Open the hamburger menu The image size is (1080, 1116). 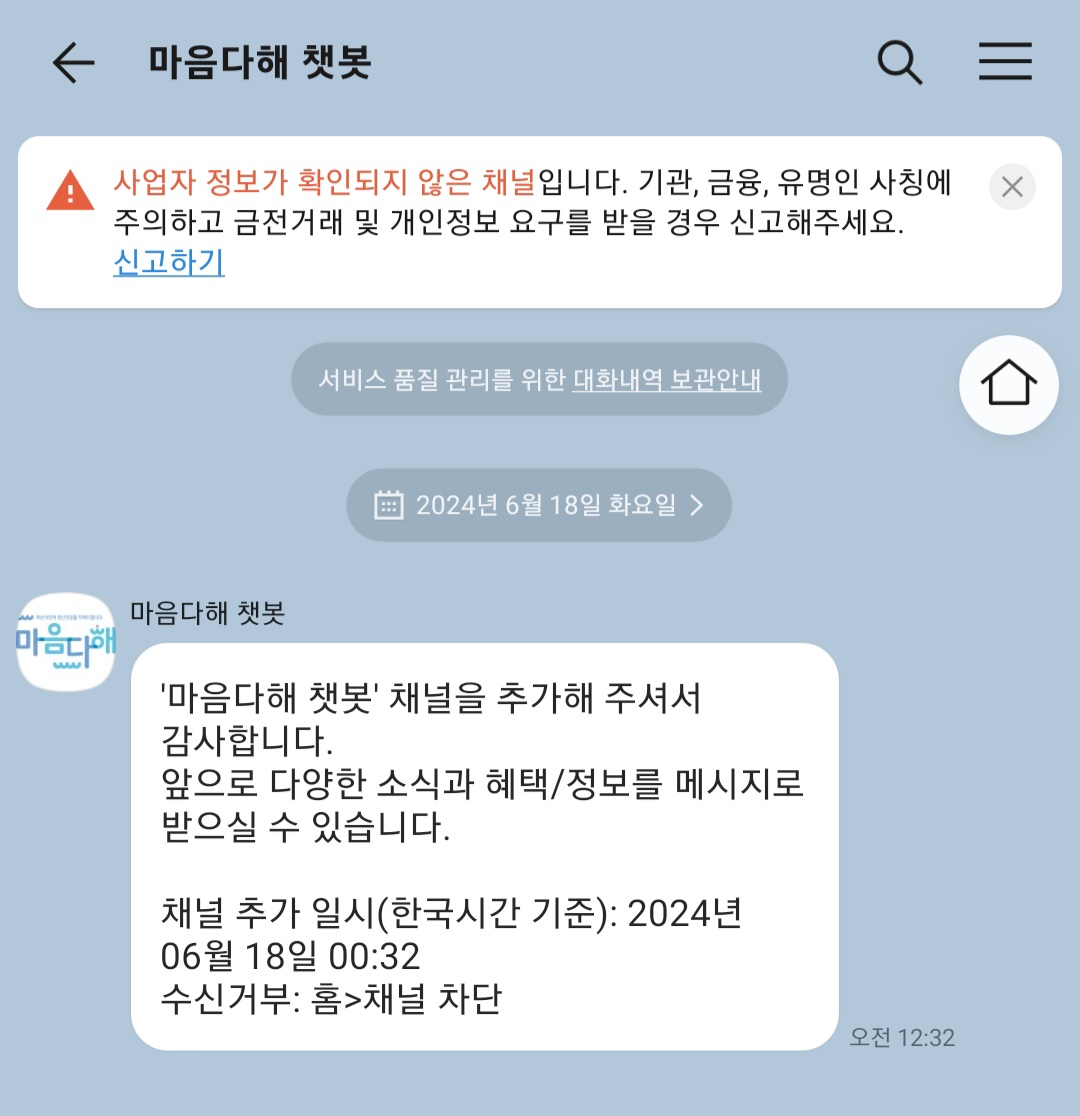1005,62
